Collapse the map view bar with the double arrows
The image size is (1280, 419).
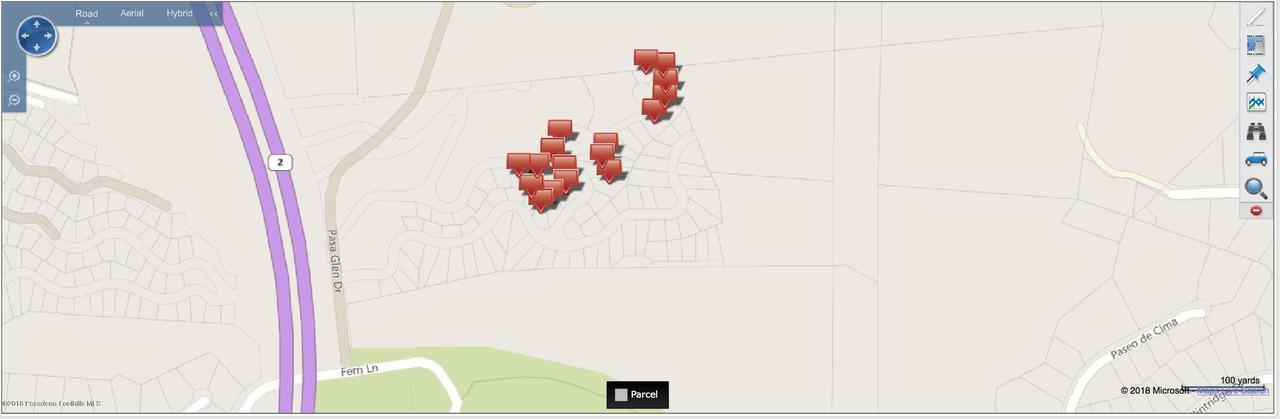[x=214, y=14]
